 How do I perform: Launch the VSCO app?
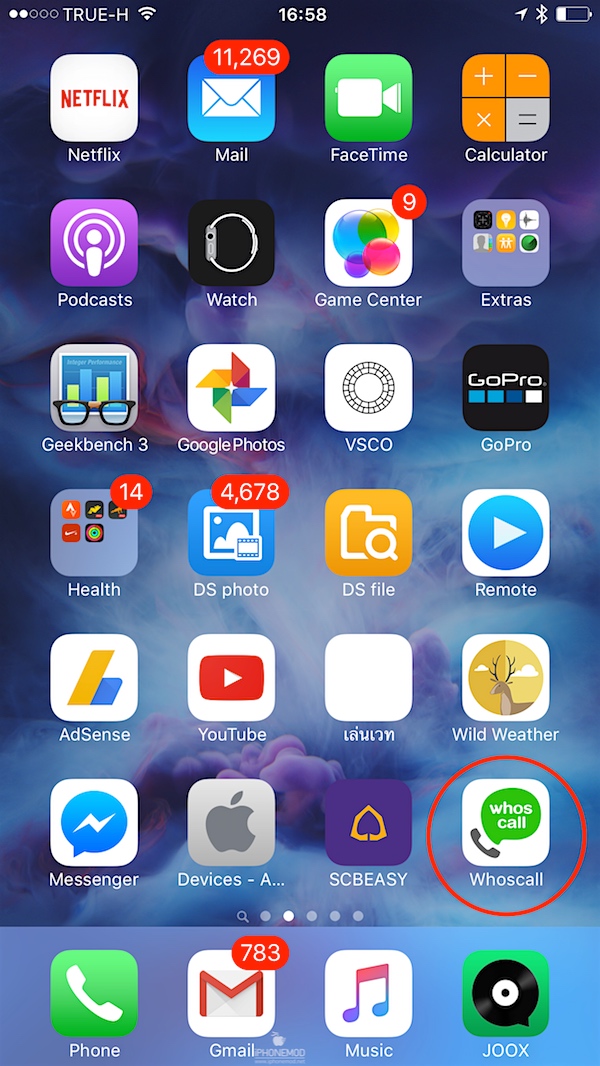tap(368, 388)
